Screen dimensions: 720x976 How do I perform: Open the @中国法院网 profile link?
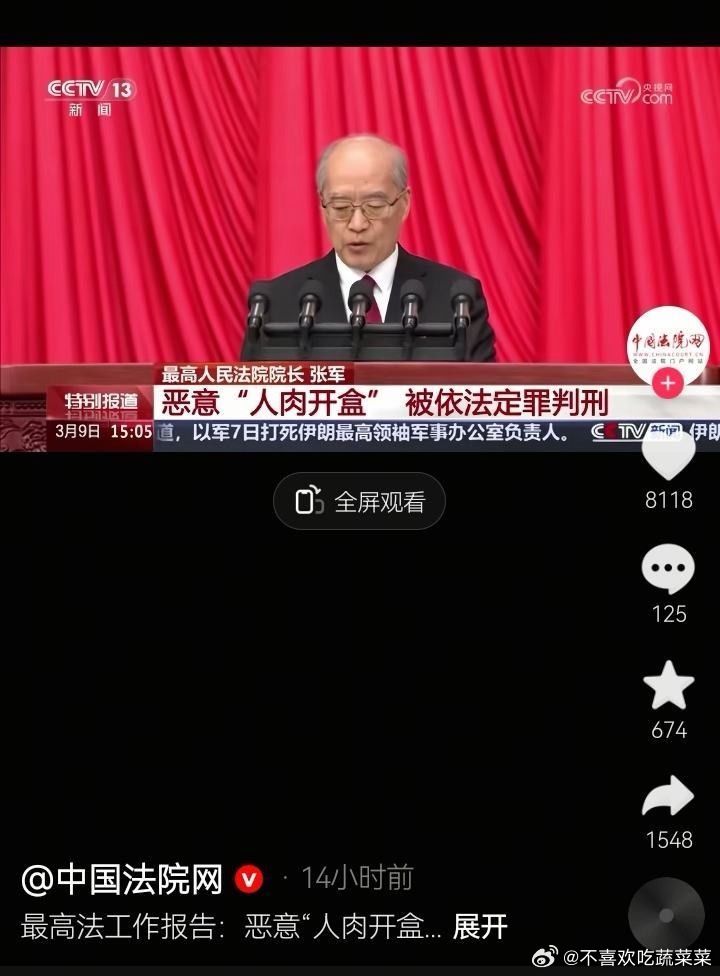(x=120, y=878)
